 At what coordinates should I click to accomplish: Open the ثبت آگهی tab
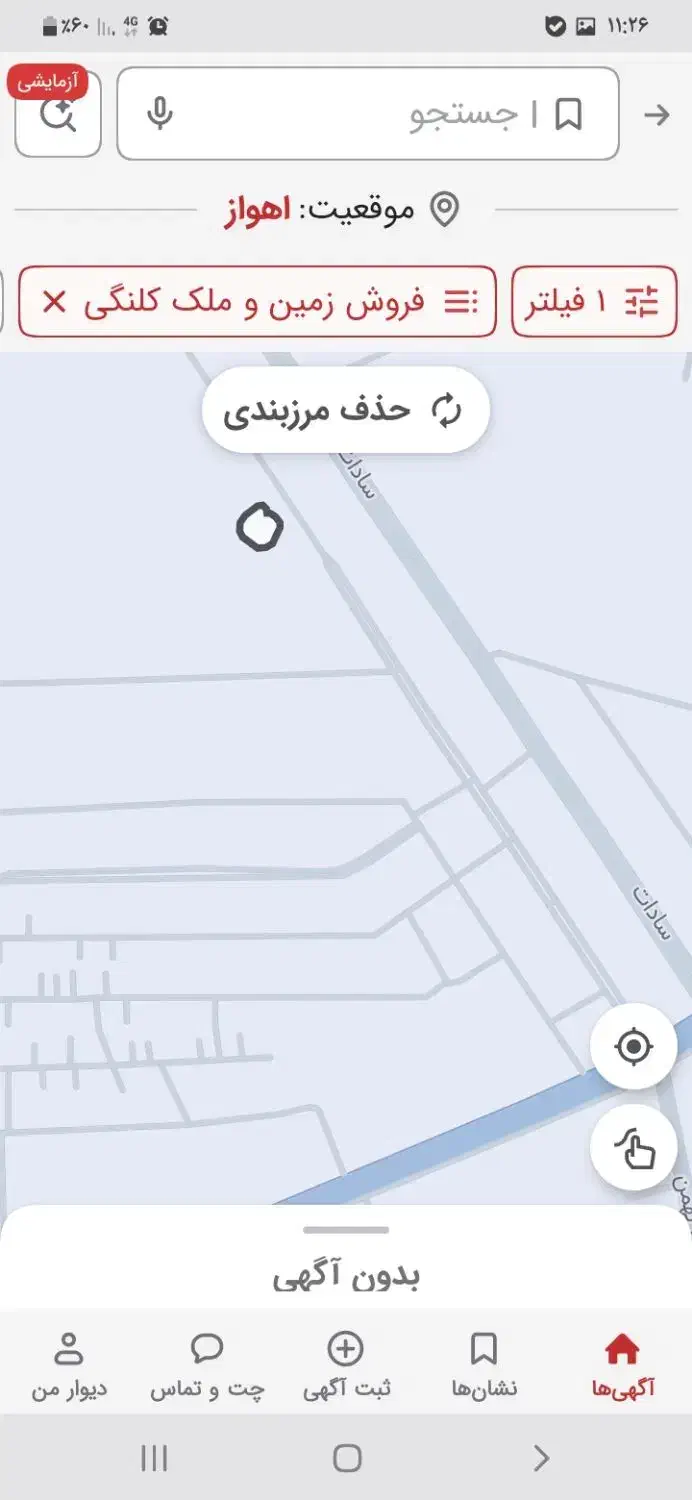click(x=346, y=1366)
